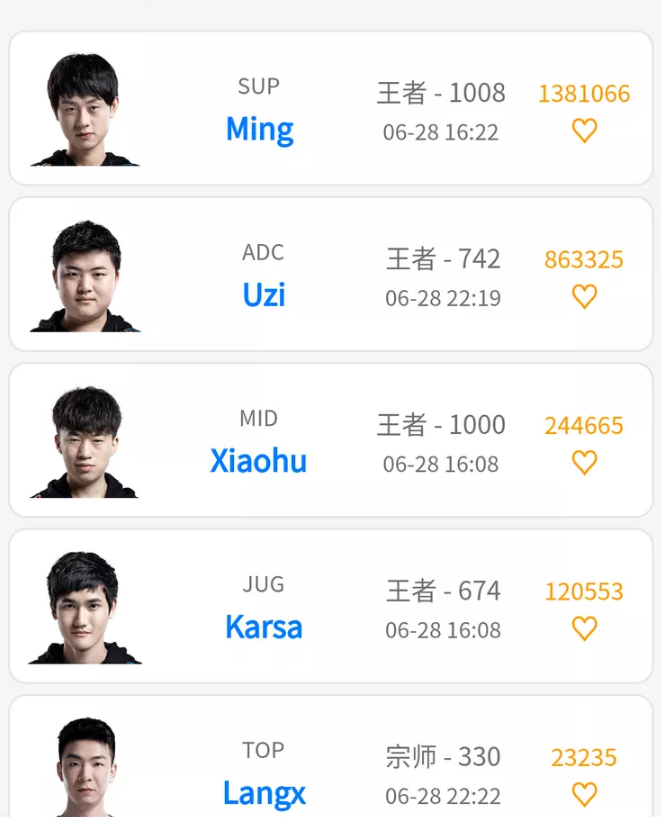Viewport: 661px width, 817px height.
Task: Give Langx a heart
Action: coord(584,794)
